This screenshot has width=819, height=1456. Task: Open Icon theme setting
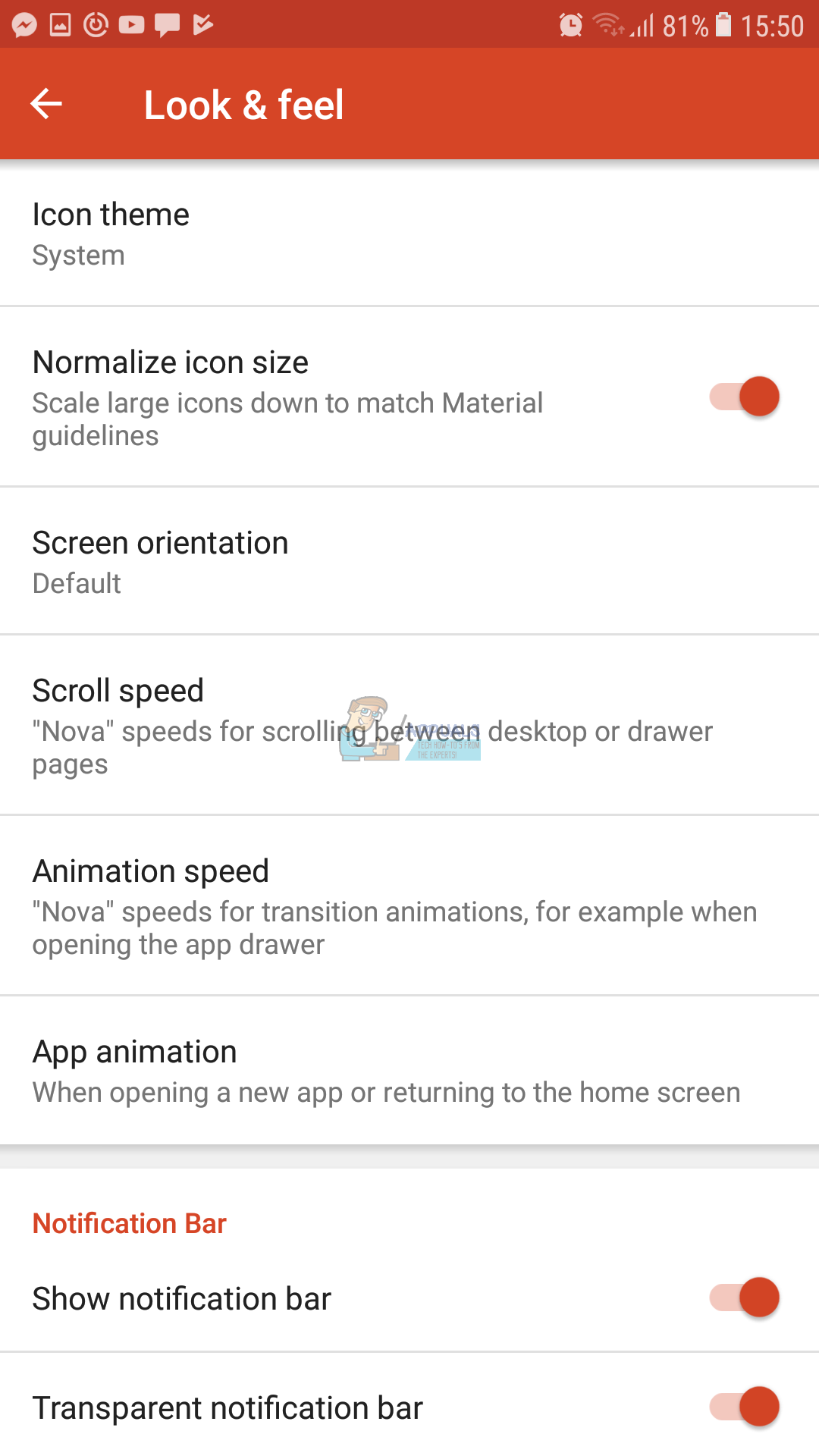[409, 234]
